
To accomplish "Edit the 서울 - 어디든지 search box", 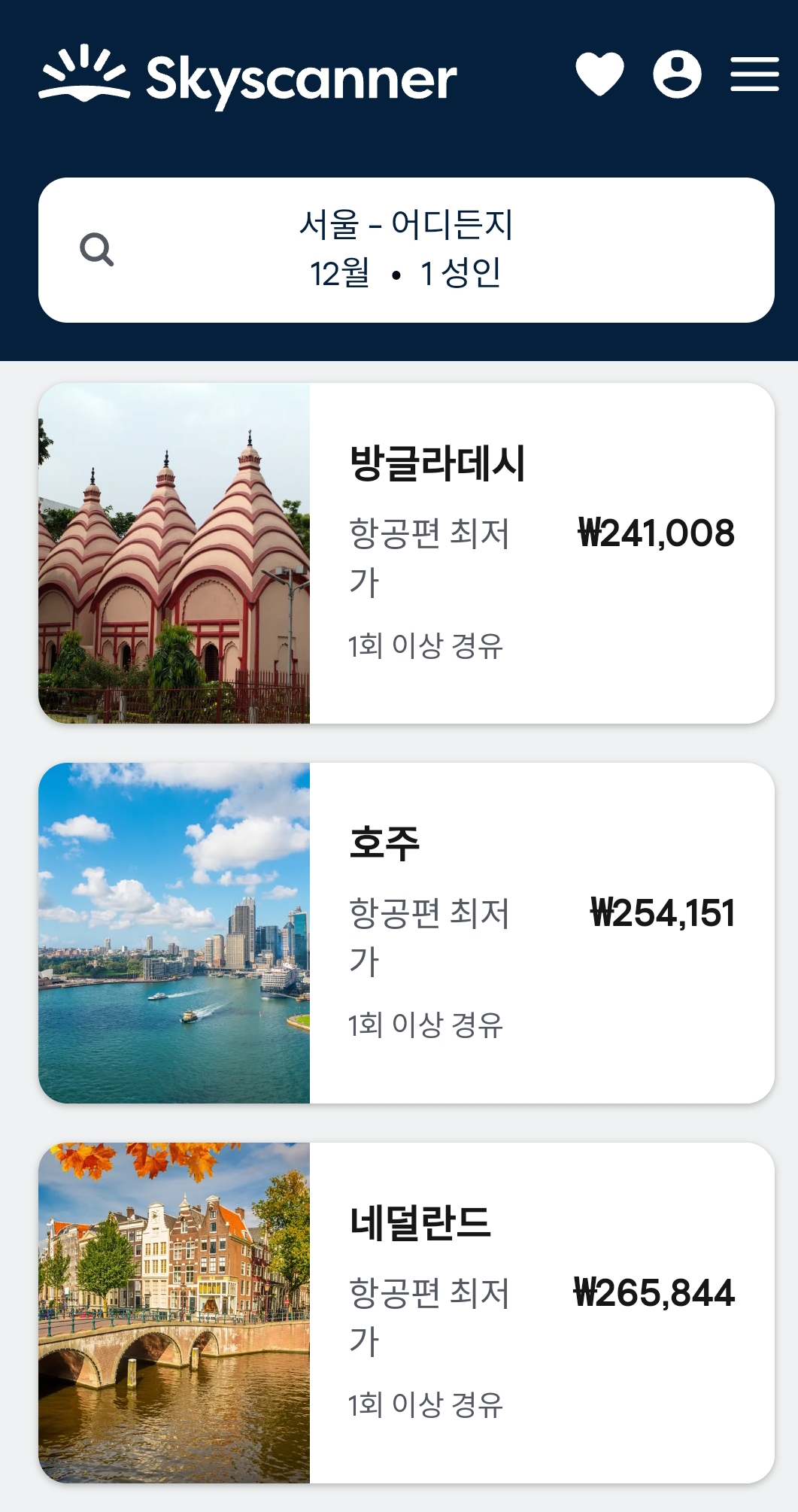I will (406, 250).
